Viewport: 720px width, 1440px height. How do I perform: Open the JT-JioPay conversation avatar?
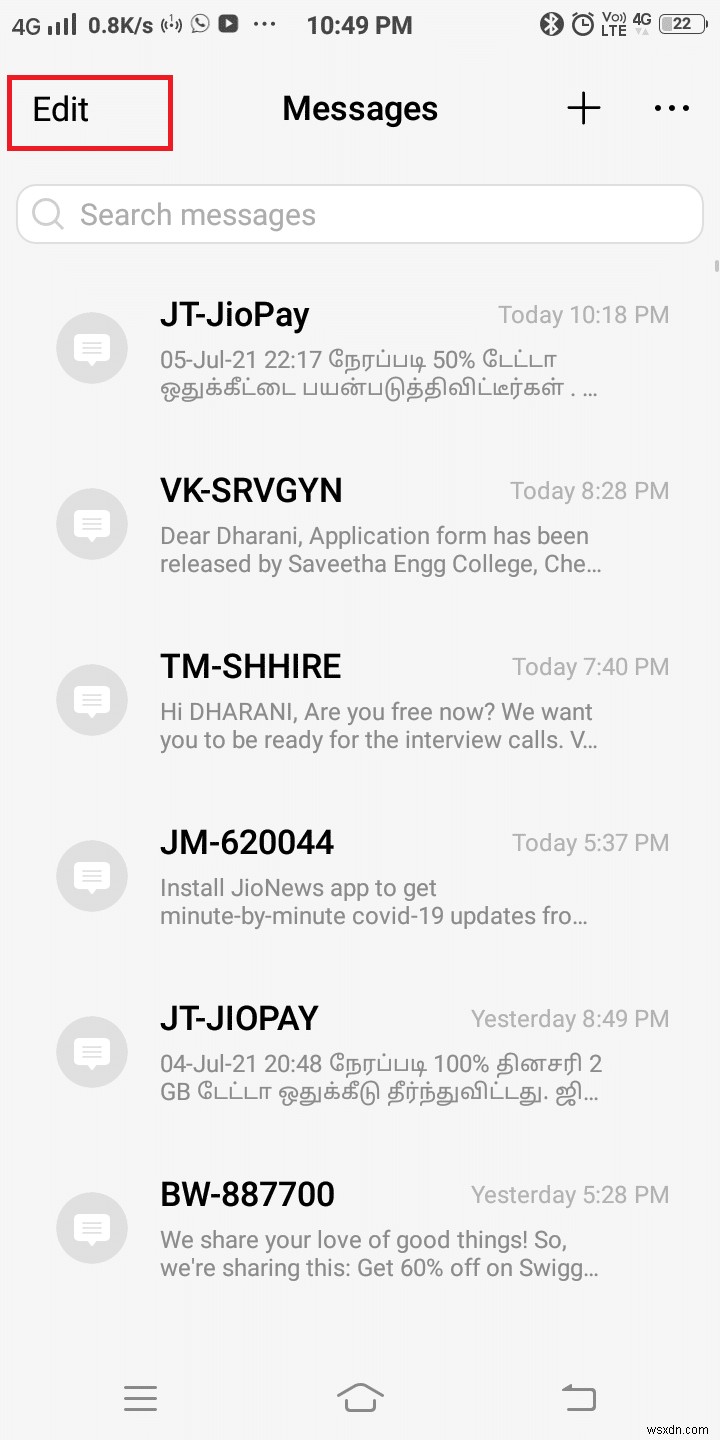(92, 348)
